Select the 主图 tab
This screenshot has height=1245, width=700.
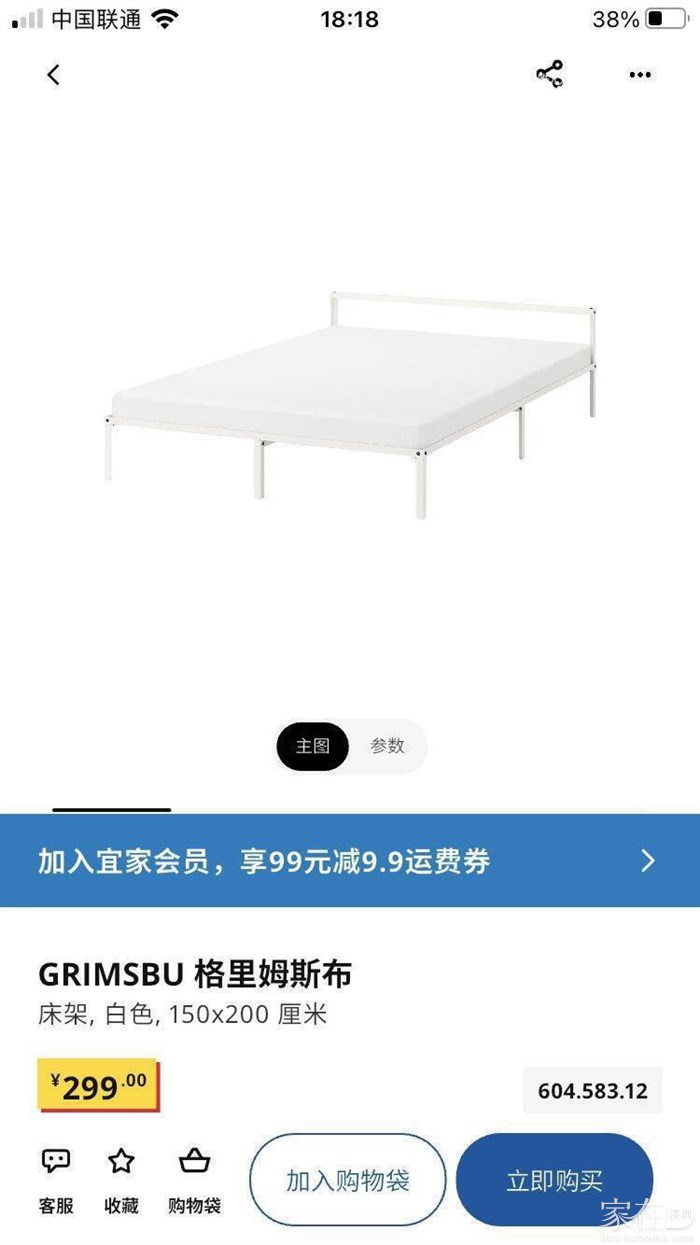(x=312, y=746)
